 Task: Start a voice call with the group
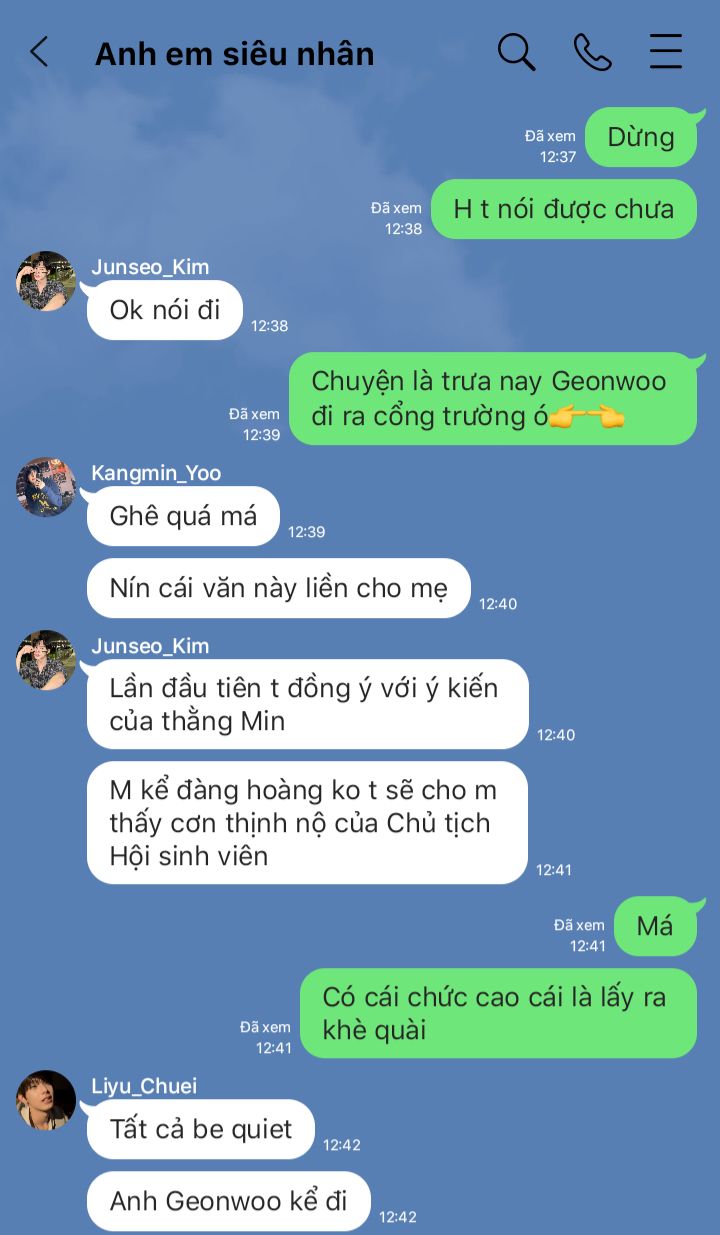pyautogui.click(x=592, y=52)
